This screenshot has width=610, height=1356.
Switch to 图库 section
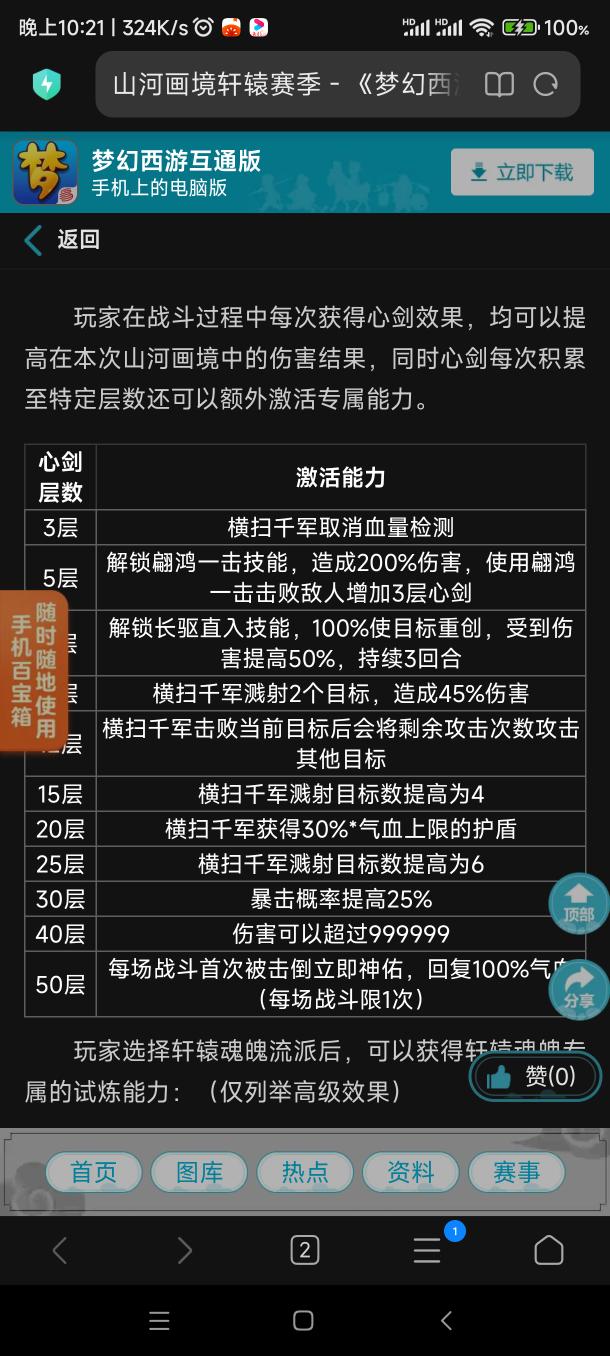coord(199,1172)
